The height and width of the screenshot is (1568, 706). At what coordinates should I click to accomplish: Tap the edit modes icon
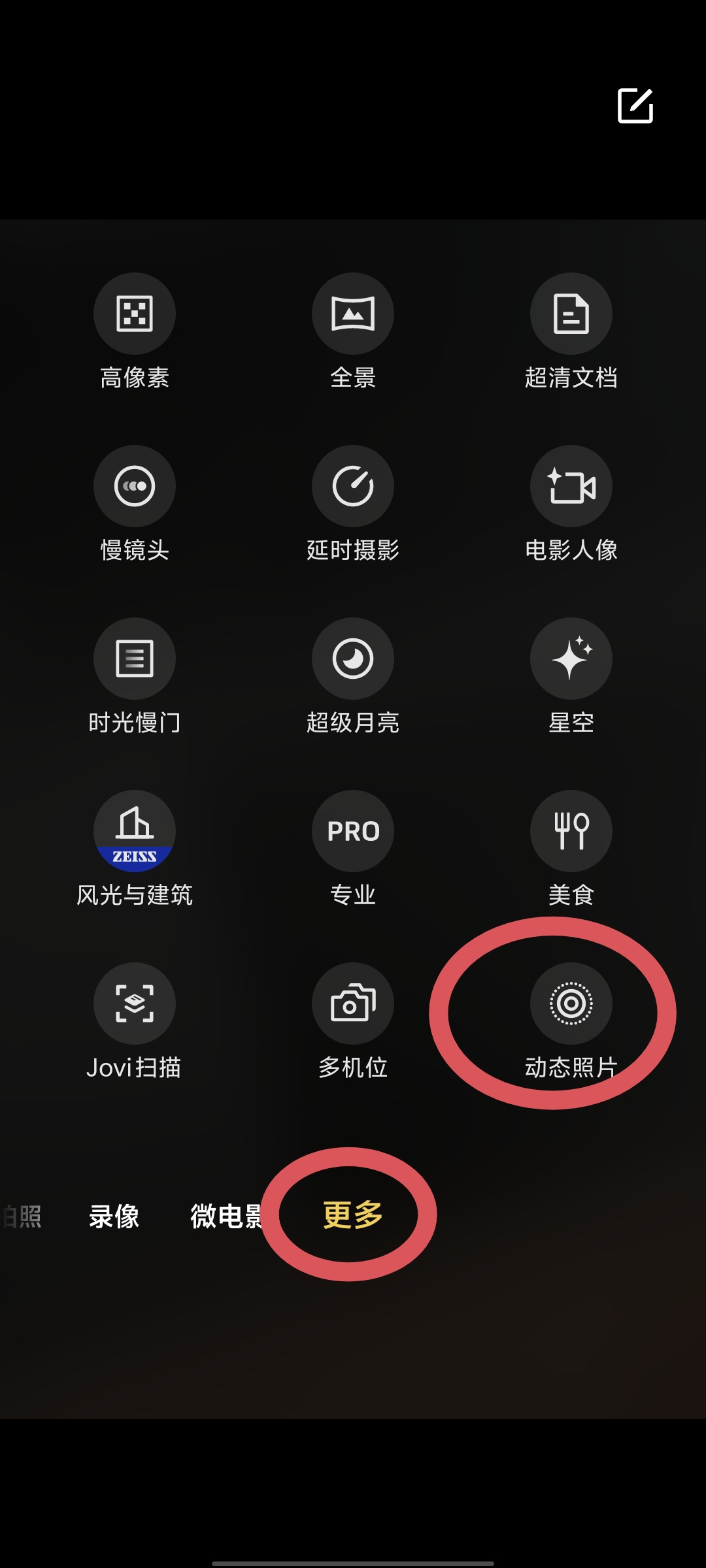[x=635, y=105]
